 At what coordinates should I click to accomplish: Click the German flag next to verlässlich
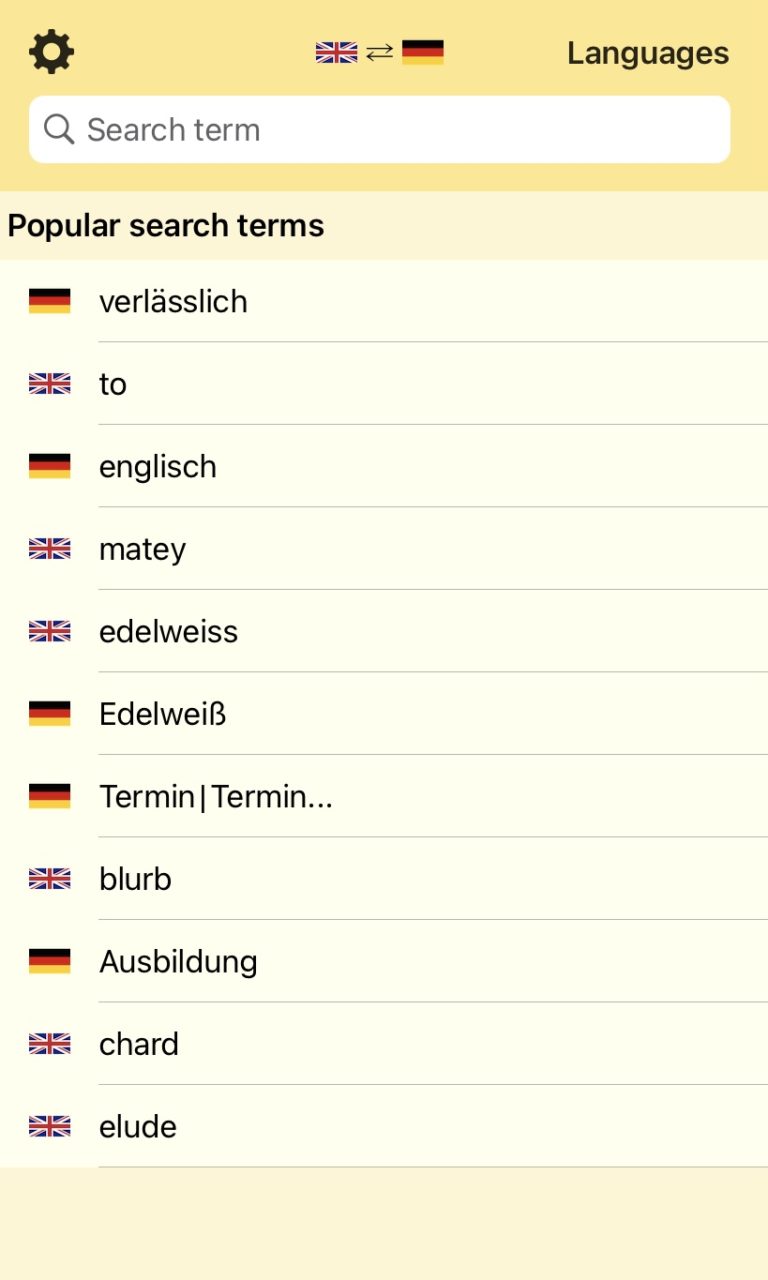(x=49, y=300)
